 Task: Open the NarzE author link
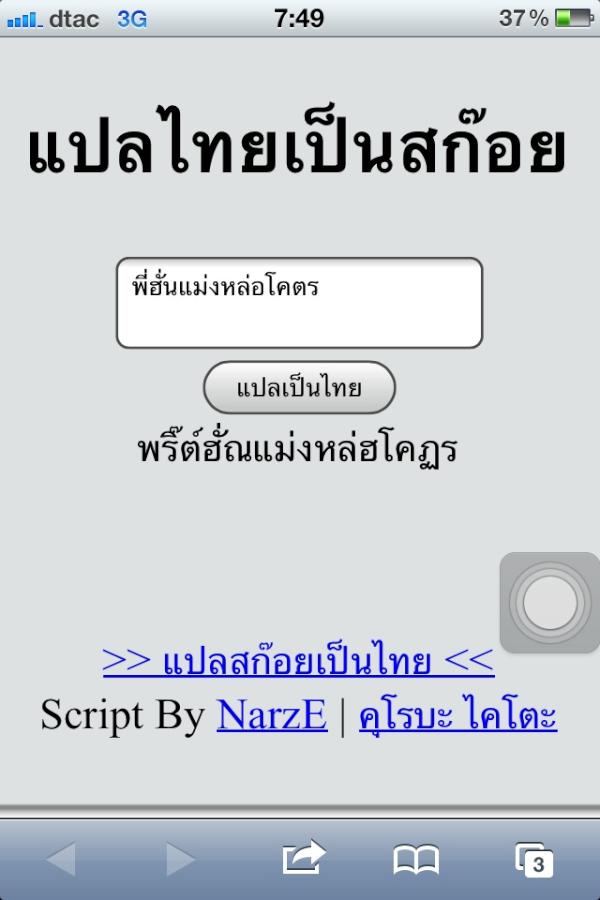(272, 716)
